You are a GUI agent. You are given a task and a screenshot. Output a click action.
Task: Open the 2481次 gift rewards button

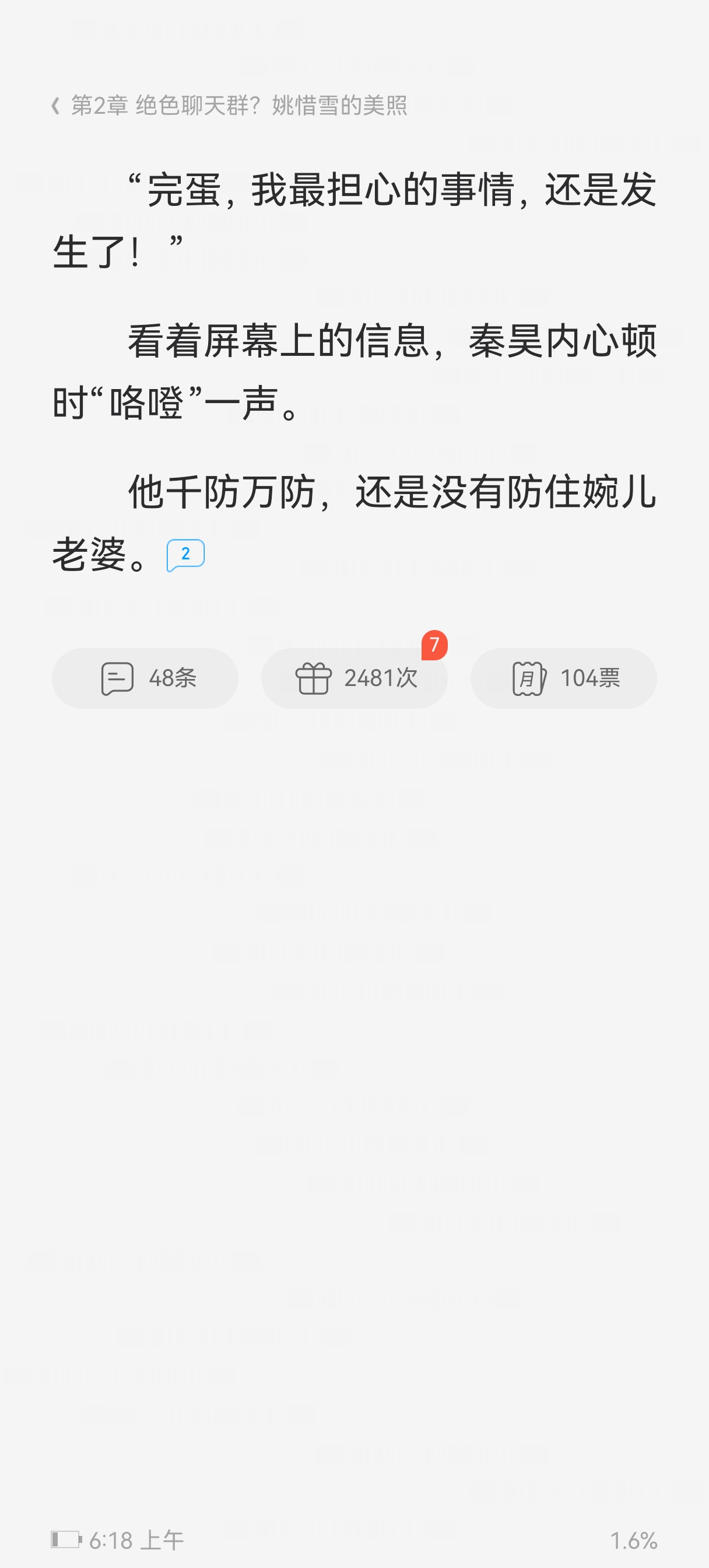pyautogui.click(x=354, y=678)
